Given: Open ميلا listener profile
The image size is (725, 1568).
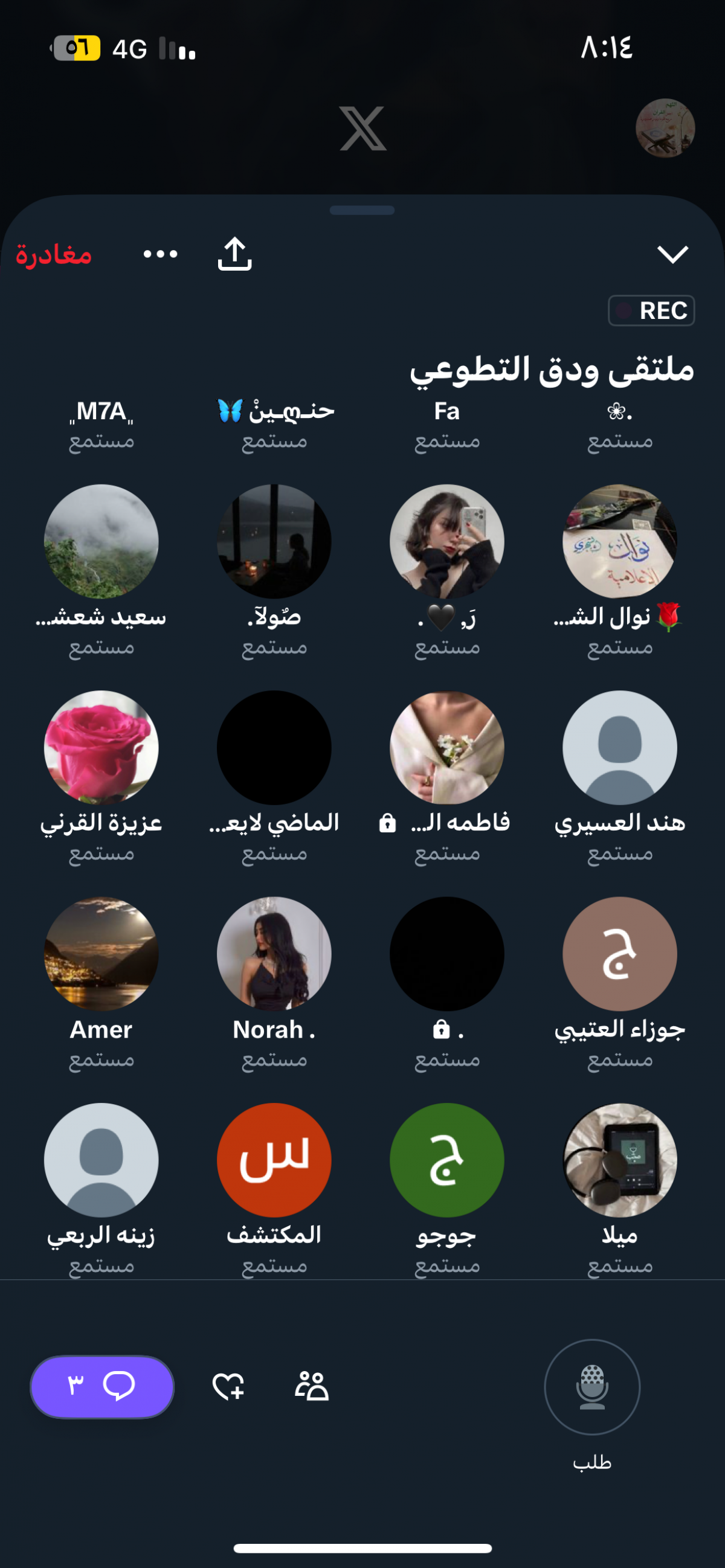Looking at the screenshot, I should (619, 1160).
